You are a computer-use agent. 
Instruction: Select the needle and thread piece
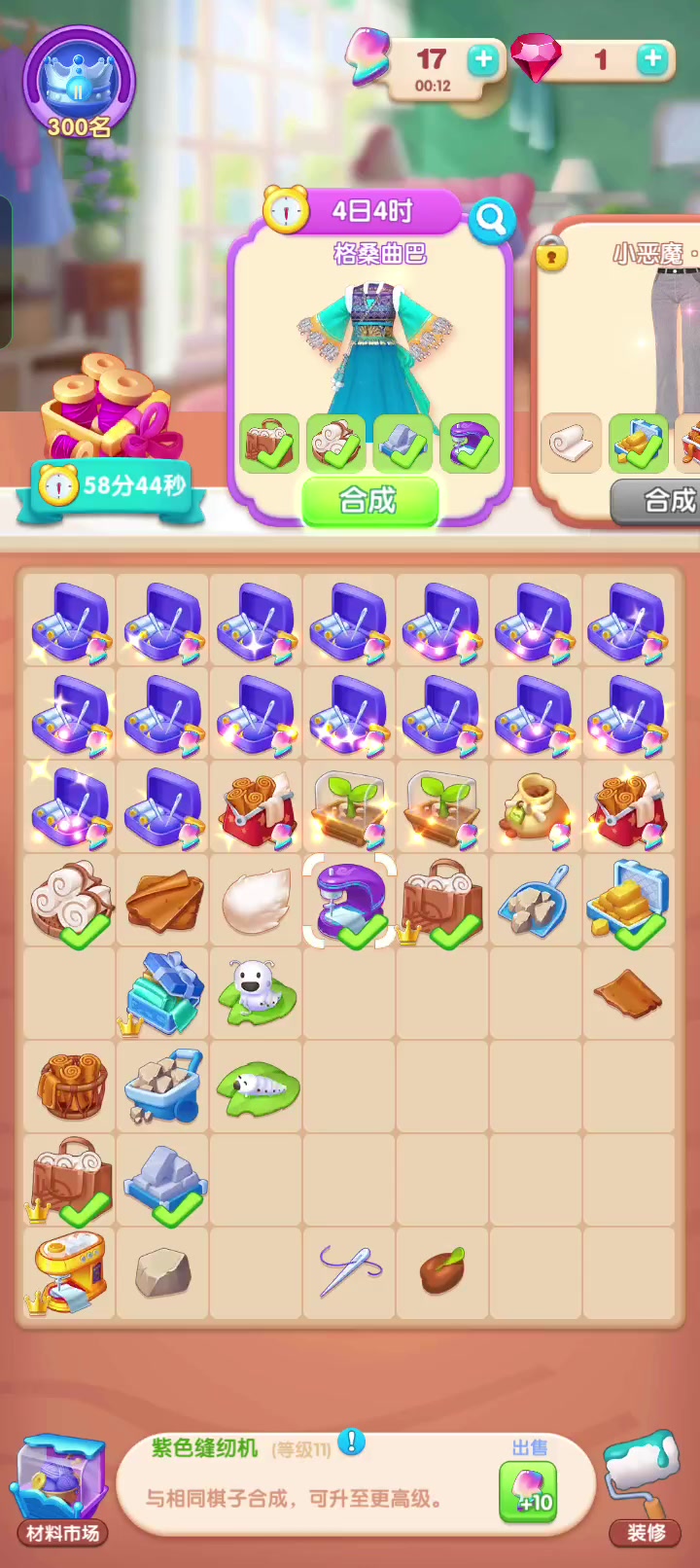(x=350, y=1270)
